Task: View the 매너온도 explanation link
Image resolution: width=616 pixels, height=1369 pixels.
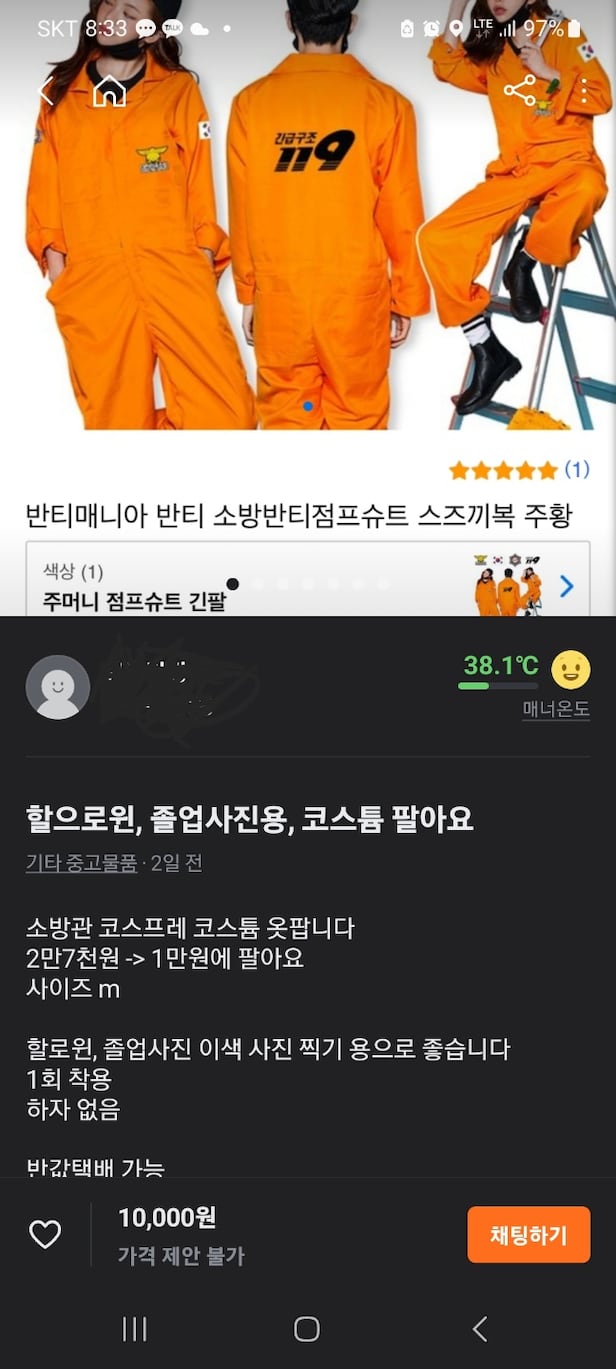Action: [x=555, y=709]
